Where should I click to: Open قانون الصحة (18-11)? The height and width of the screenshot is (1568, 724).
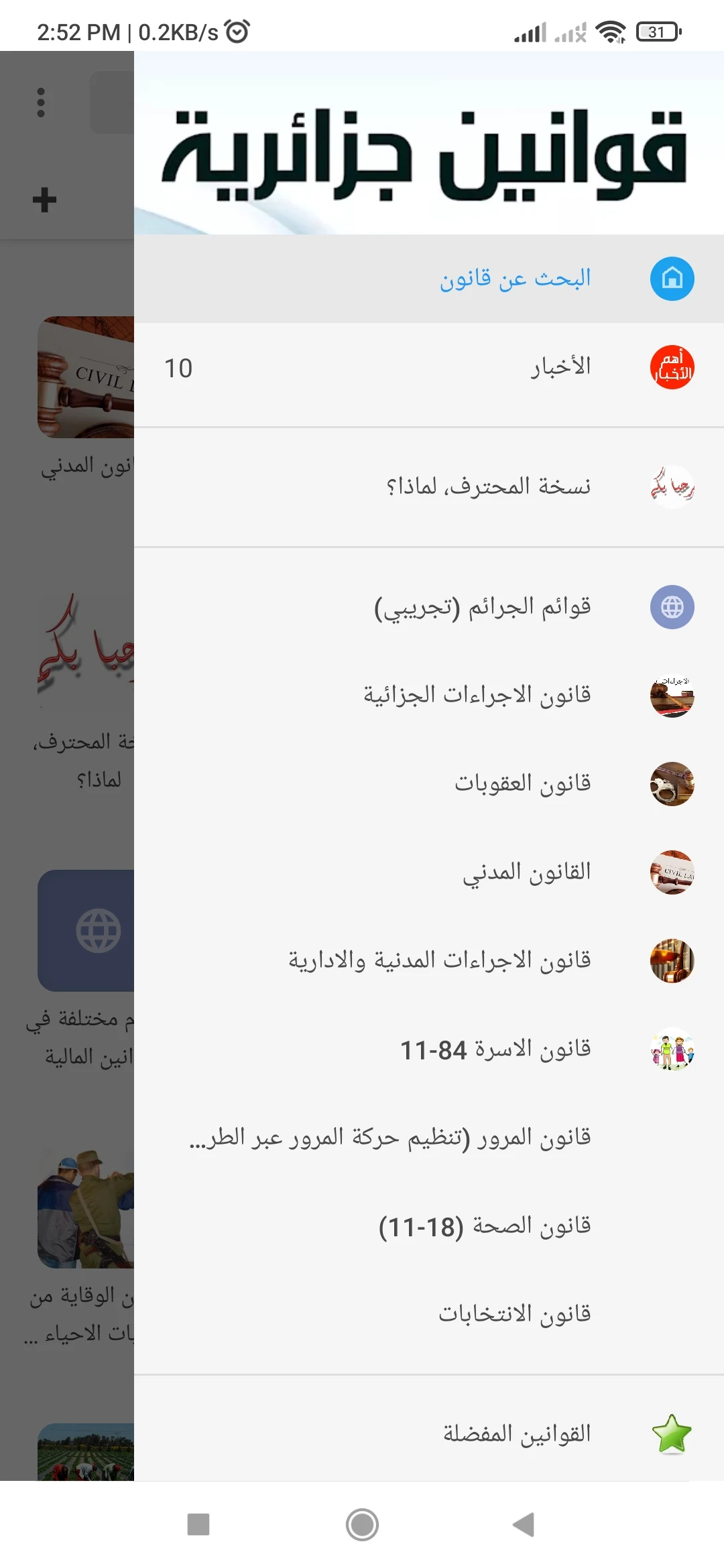click(485, 1226)
